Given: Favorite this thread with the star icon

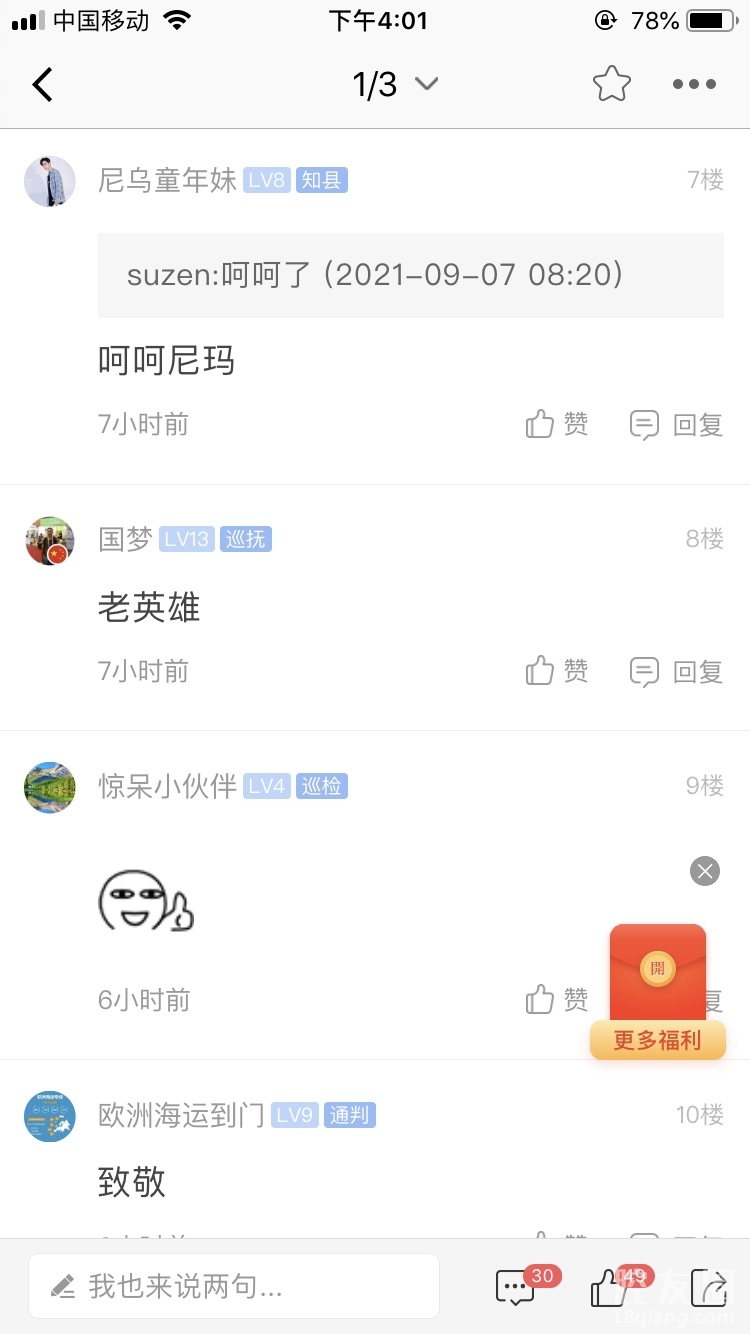Looking at the screenshot, I should [x=611, y=85].
